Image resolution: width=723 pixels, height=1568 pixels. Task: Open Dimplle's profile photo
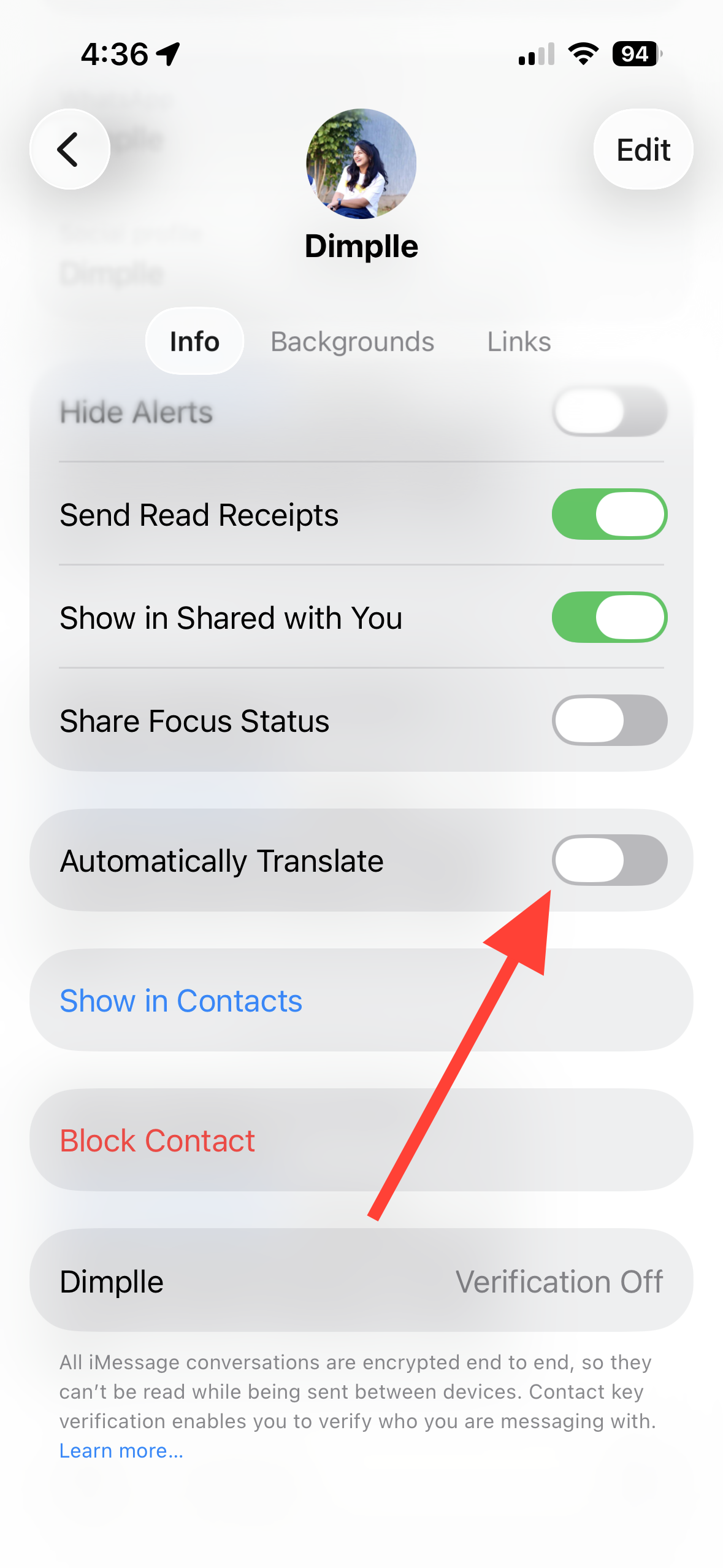tap(361, 164)
